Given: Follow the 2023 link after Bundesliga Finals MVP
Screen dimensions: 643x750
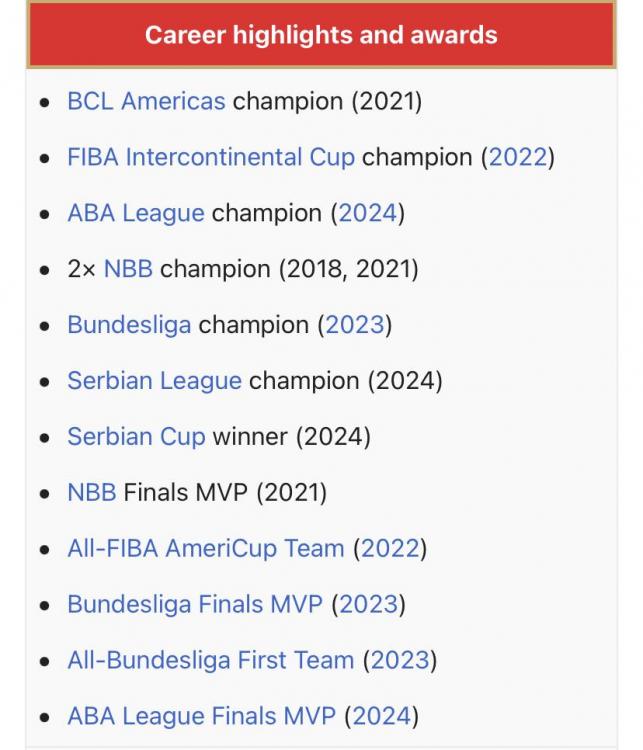Looking at the screenshot, I should (x=368, y=605).
